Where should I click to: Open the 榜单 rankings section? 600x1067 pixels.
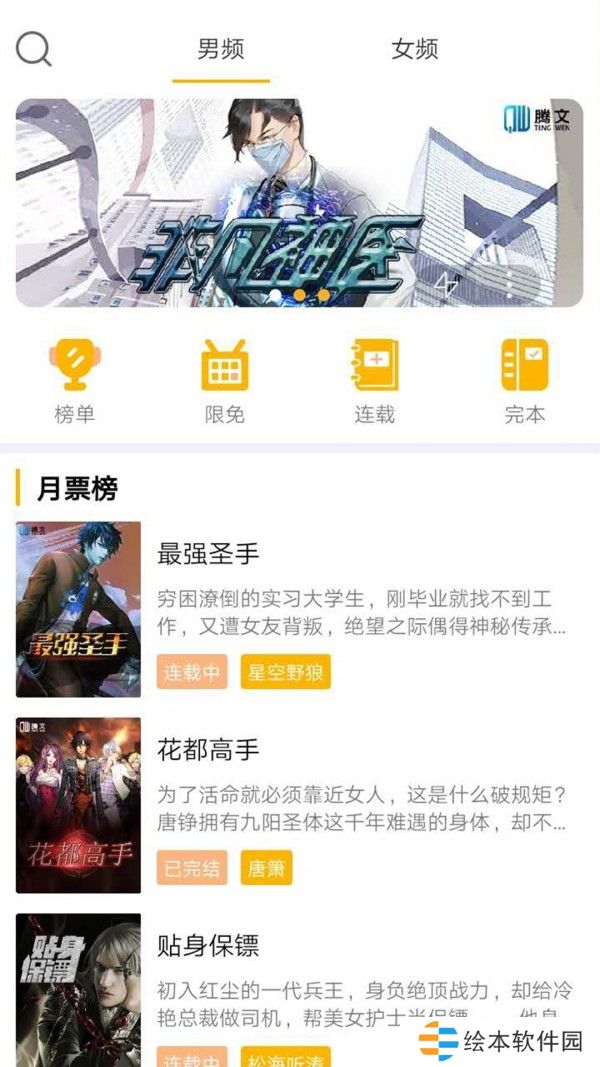click(74, 381)
